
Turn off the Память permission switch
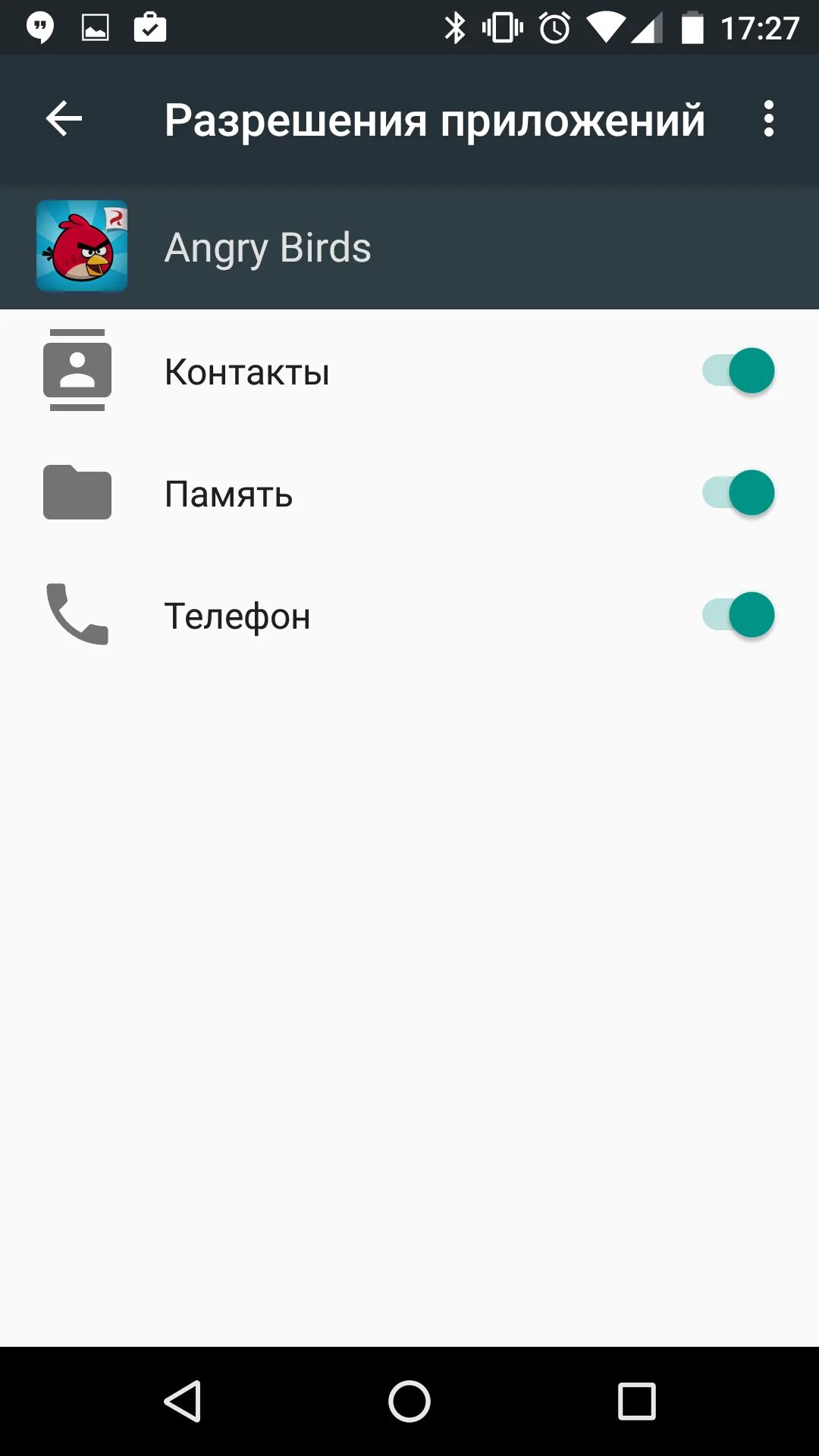tap(738, 493)
